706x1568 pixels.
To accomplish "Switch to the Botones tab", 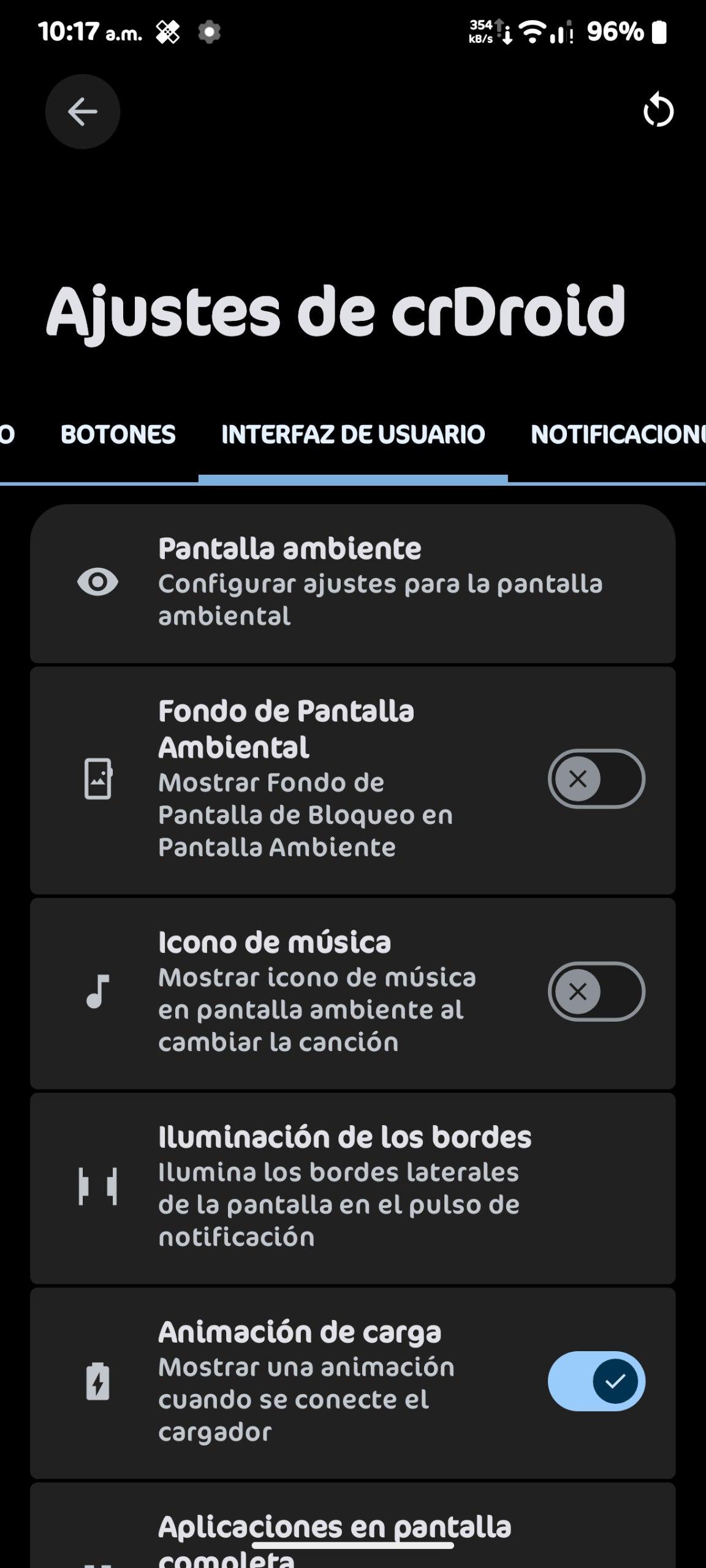I will click(x=118, y=434).
